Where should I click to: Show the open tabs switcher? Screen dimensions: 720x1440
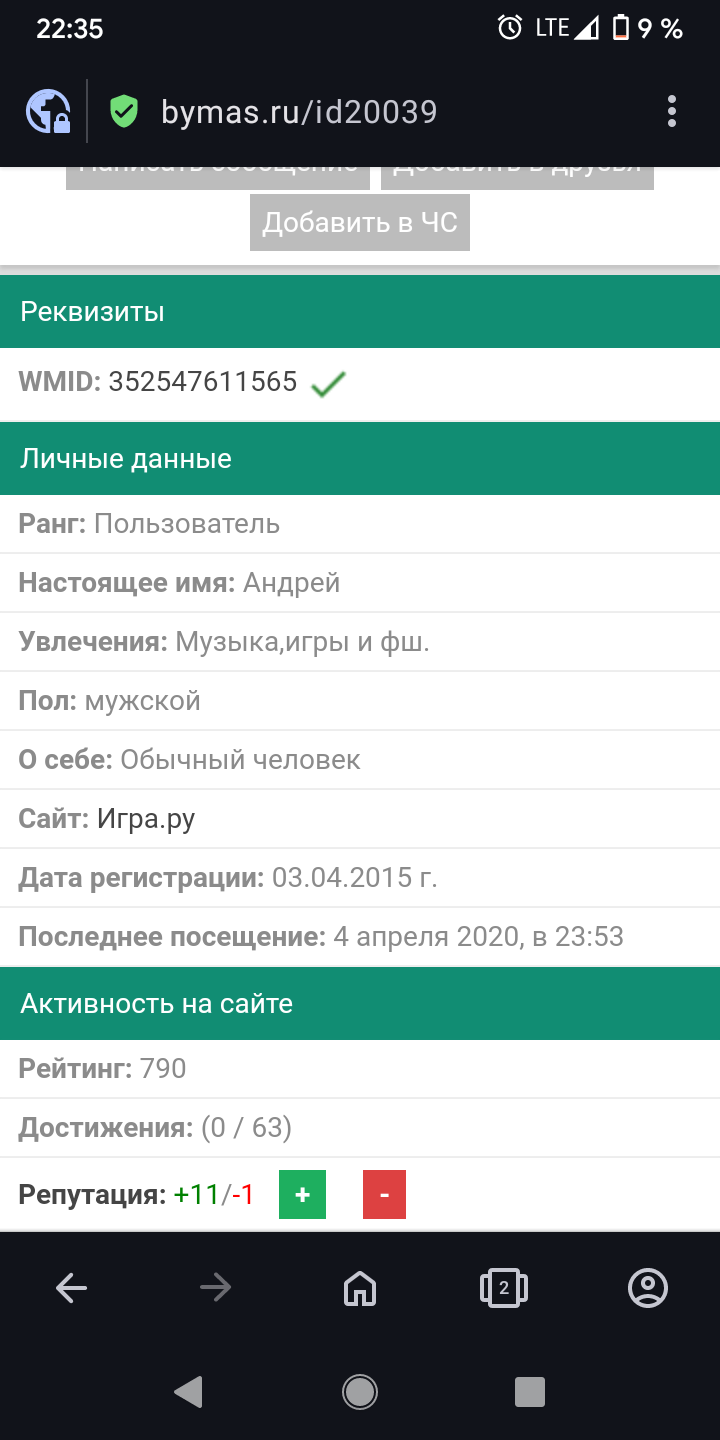coord(504,1288)
